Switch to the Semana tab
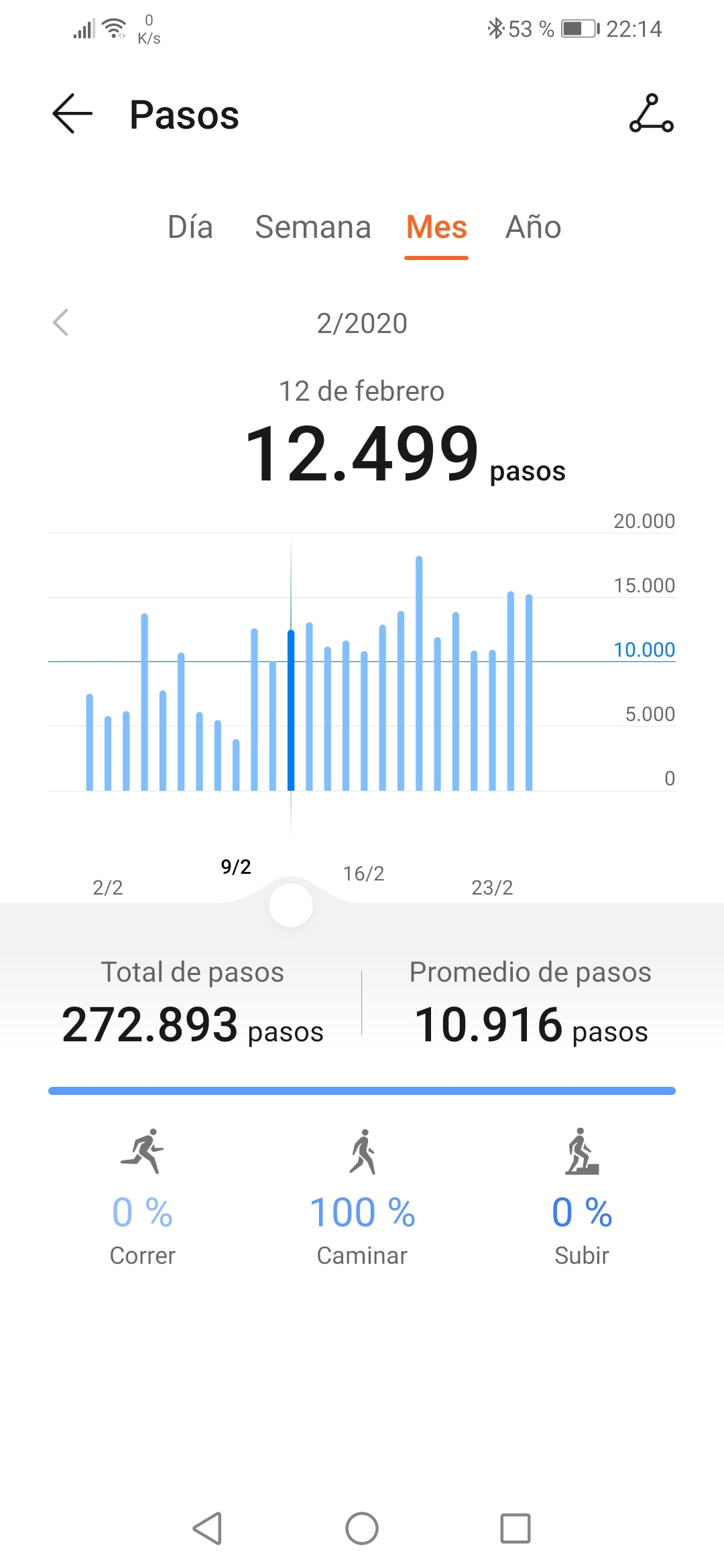724x1568 pixels. tap(313, 227)
